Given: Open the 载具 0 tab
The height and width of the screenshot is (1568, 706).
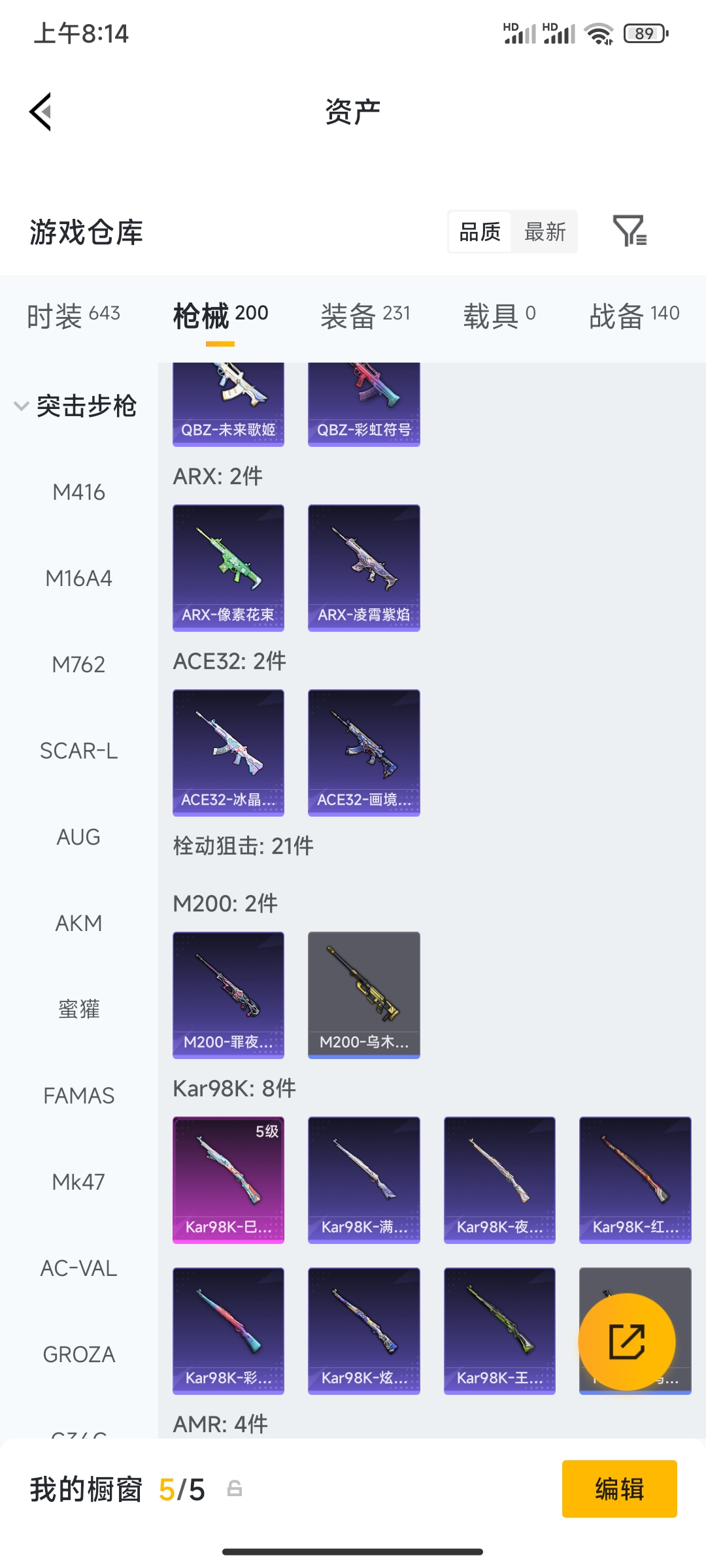Looking at the screenshot, I should tap(499, 316).
